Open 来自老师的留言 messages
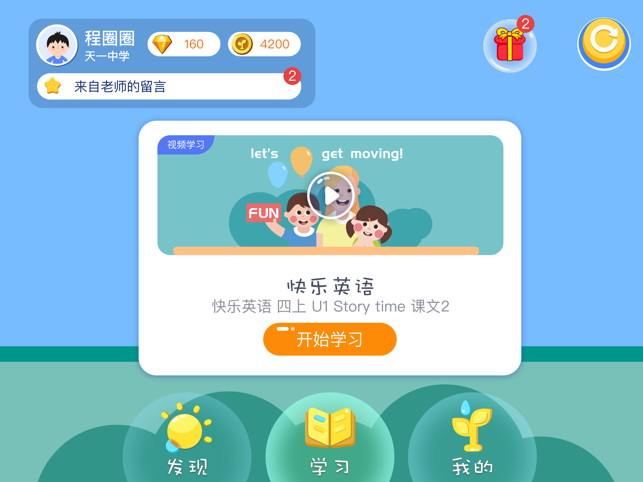 coord(168,87)
